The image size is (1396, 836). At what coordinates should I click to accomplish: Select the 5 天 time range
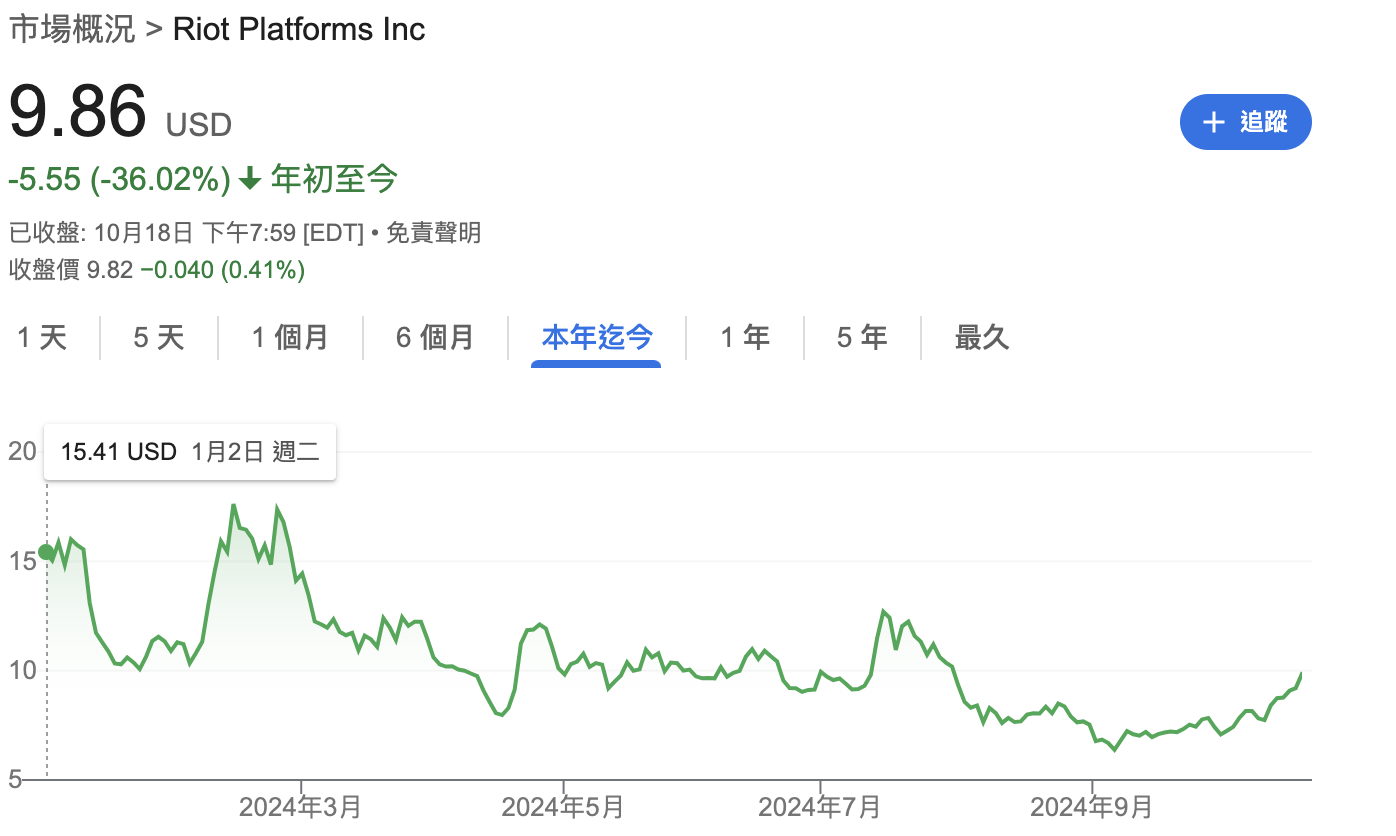[x=159, y=338]
